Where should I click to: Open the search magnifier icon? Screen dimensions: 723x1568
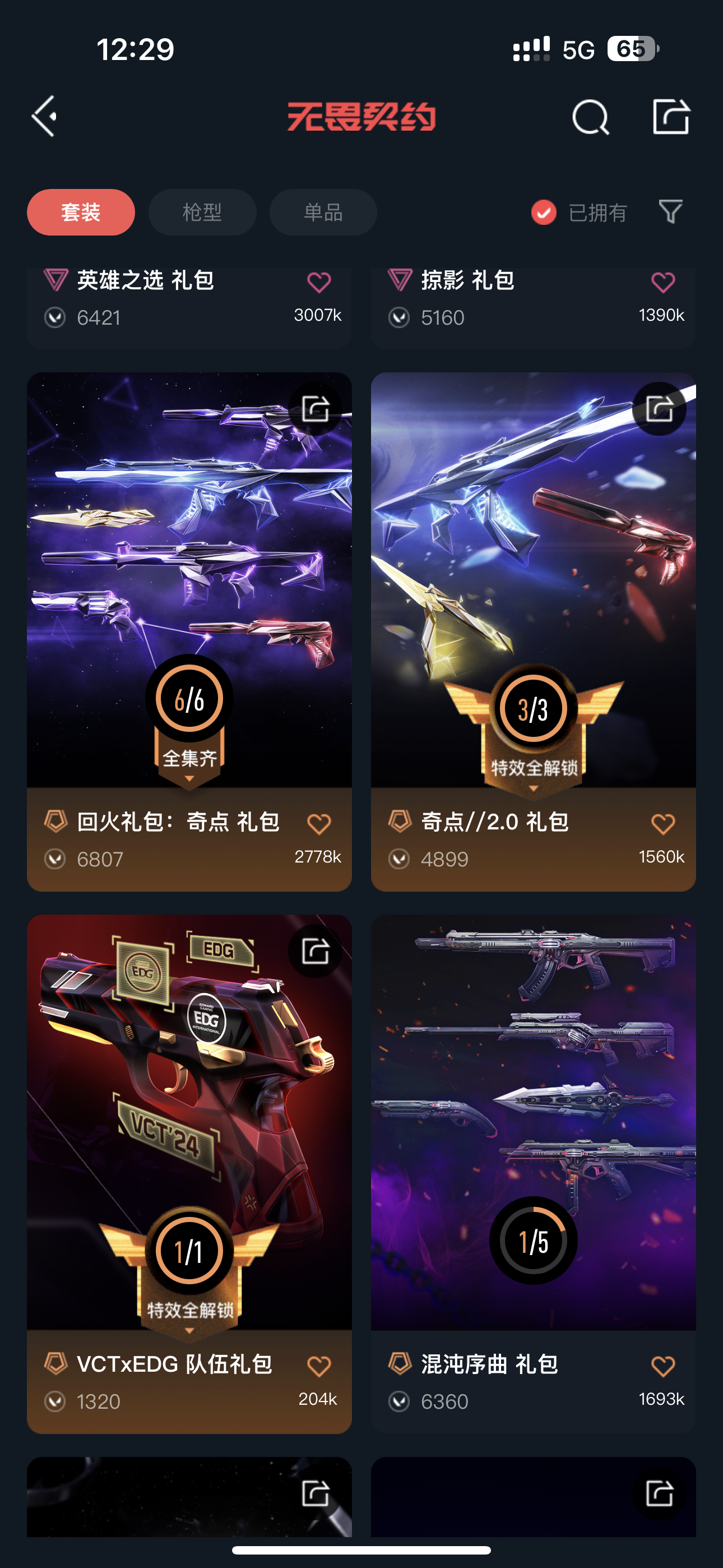click(590, 116)
